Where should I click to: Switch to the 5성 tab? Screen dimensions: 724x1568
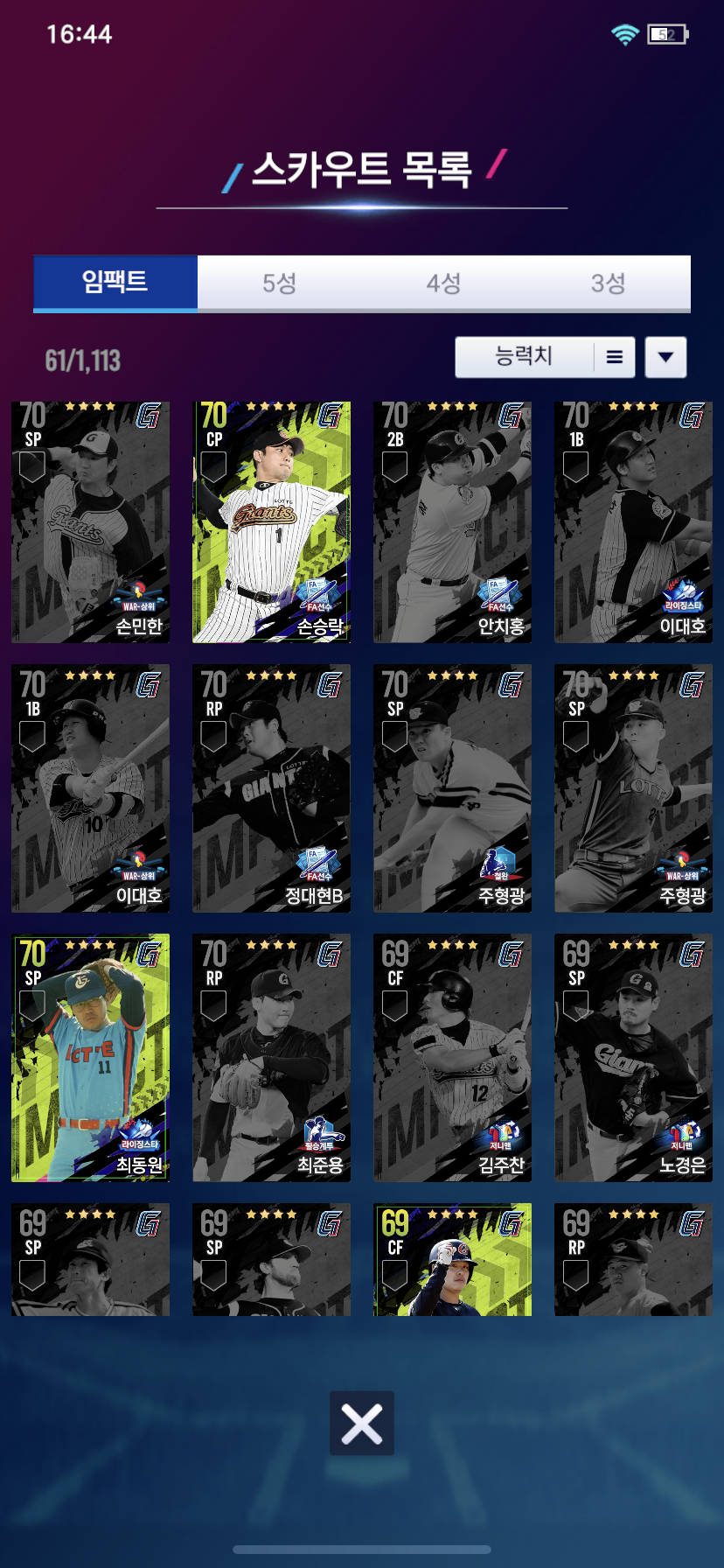pos(279,283)
